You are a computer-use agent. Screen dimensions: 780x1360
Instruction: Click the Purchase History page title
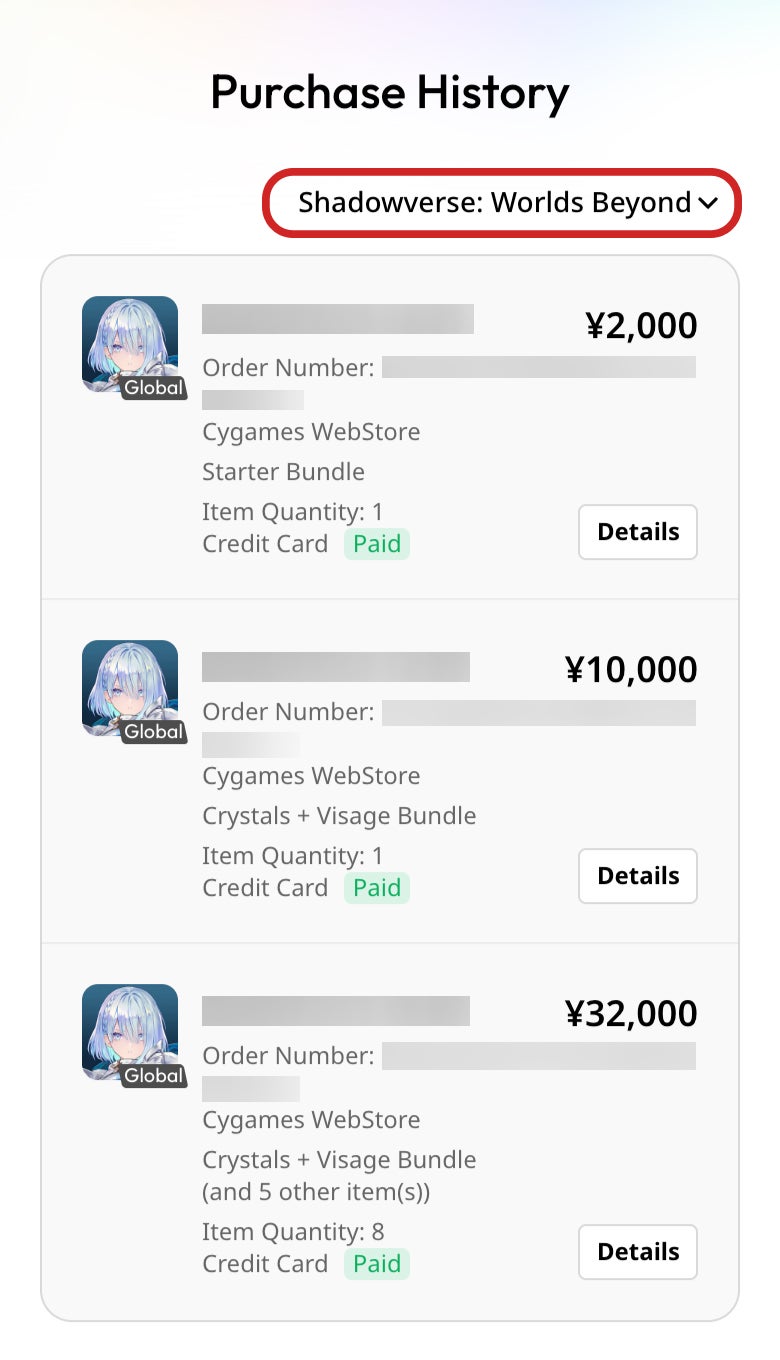(389, 92)
